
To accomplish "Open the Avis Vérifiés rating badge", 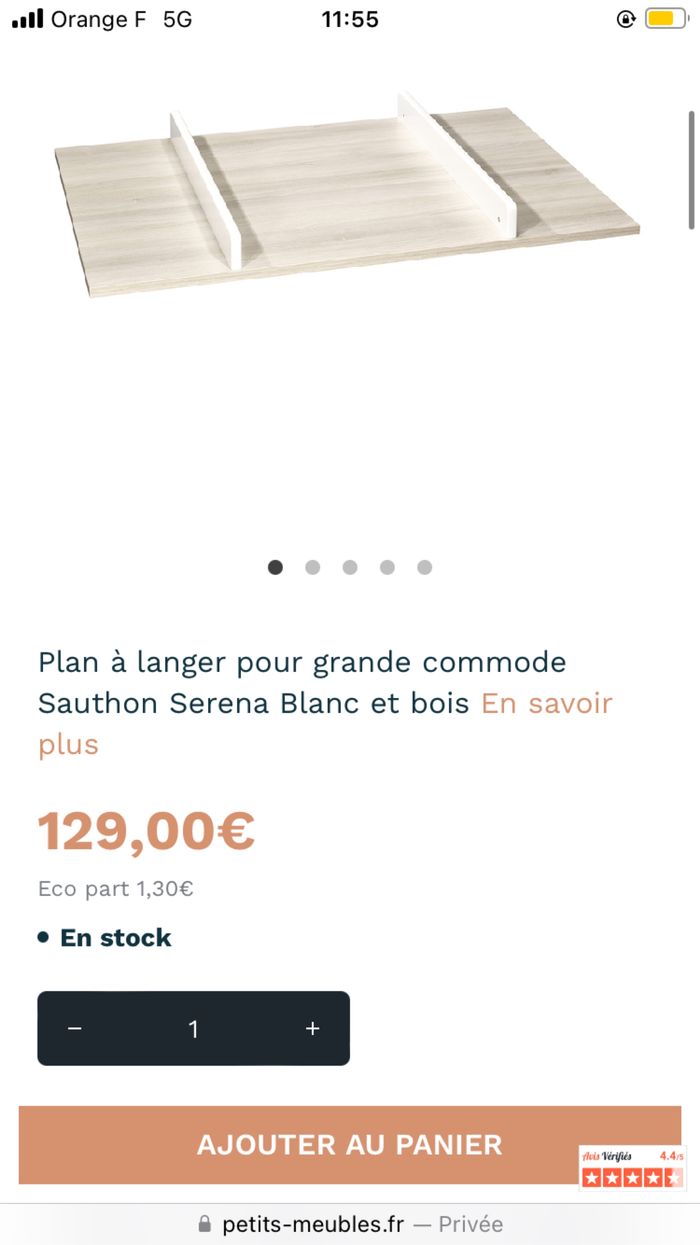I will pos(632,1167).
